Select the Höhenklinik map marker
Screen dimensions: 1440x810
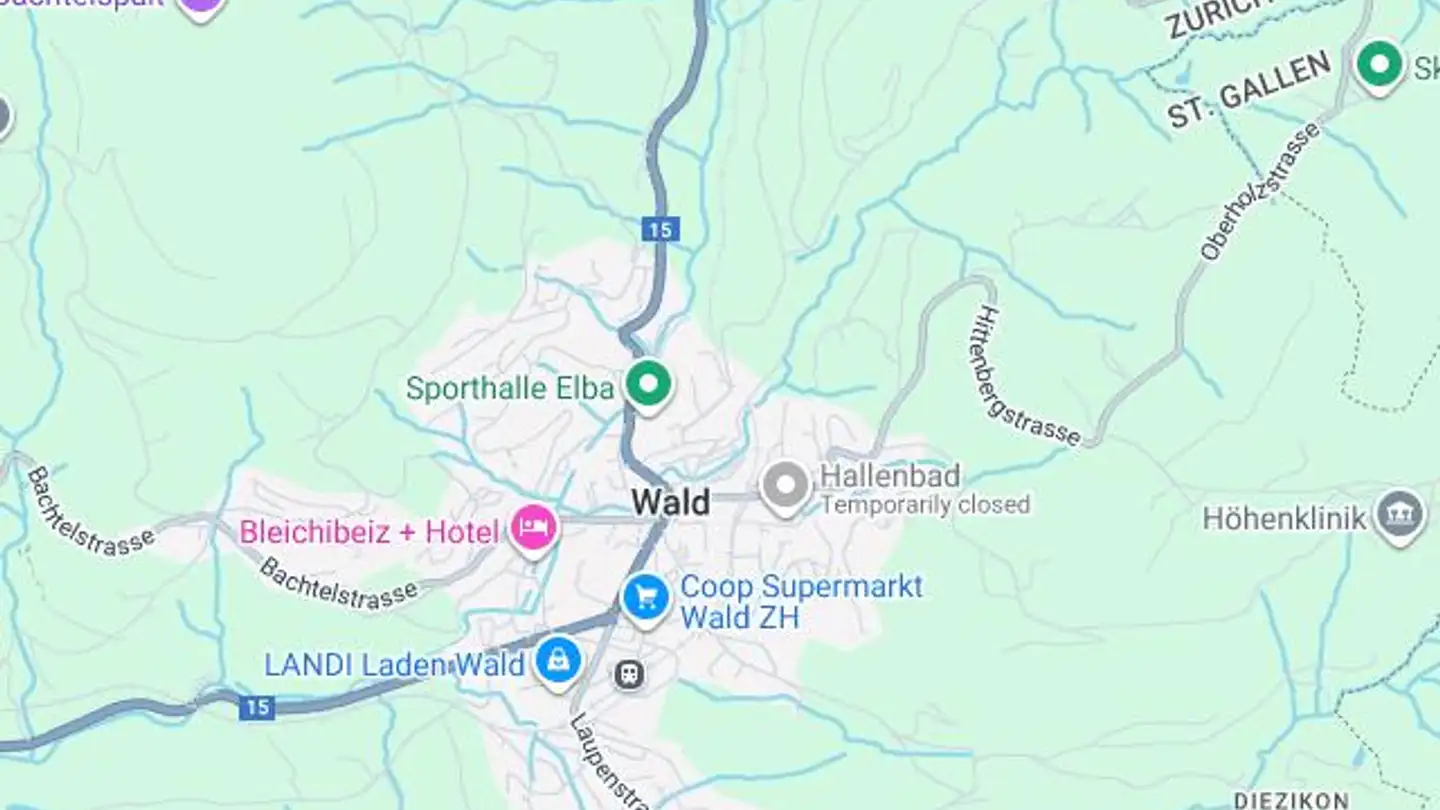point(1399,516)
